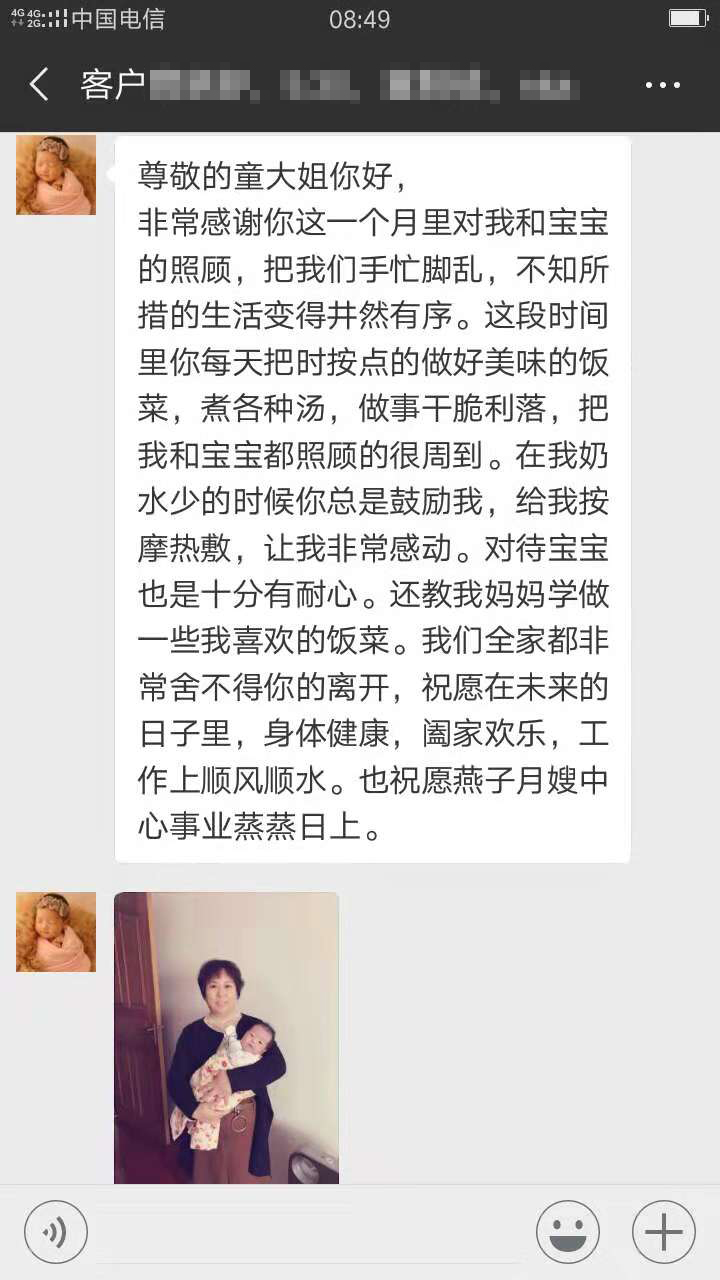Open the sender's avatar beside the thank-you message
This screenshot has height=1280, width=720.
(x=56, y=175)
